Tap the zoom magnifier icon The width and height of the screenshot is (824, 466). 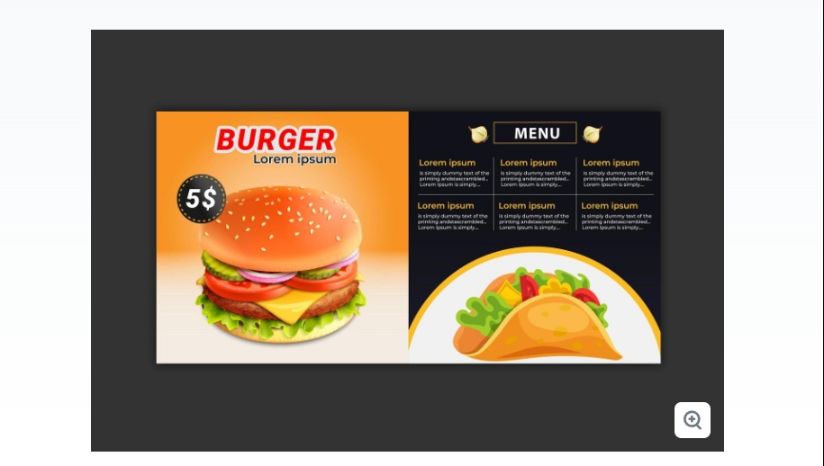click(692, 420)
